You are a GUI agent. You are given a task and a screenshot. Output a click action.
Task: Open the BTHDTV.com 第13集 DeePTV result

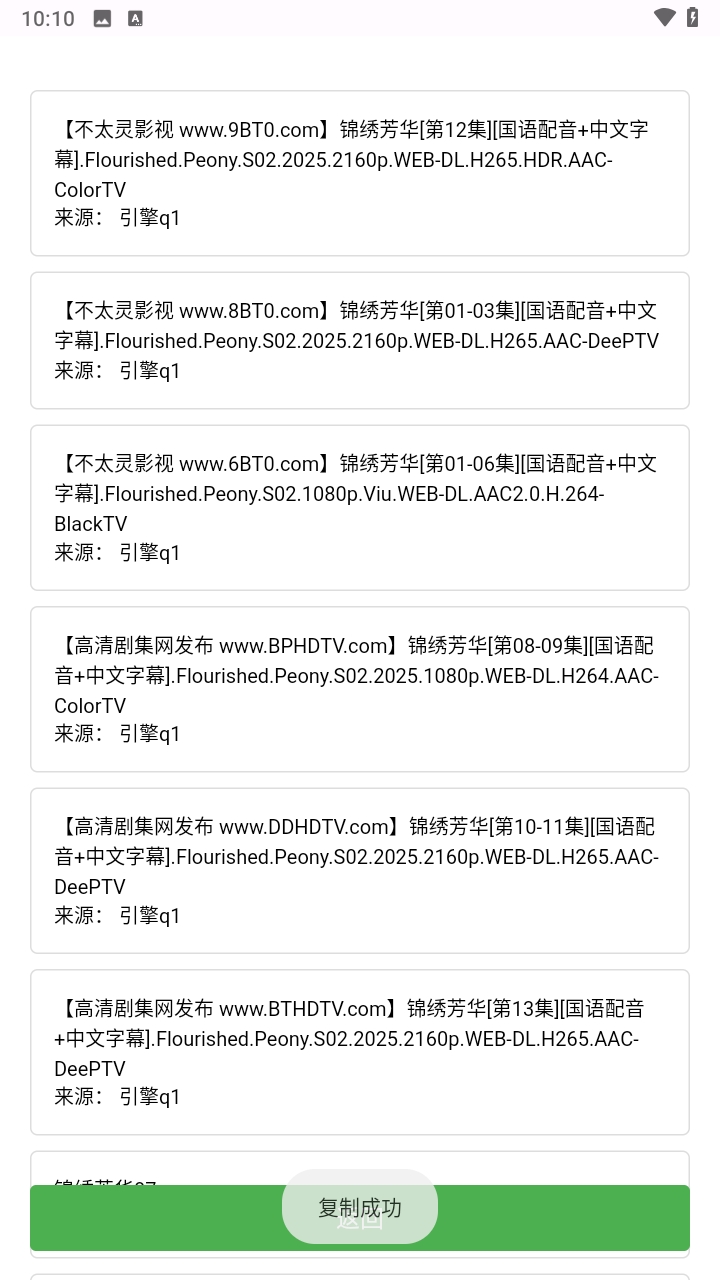coord(360,1052)
